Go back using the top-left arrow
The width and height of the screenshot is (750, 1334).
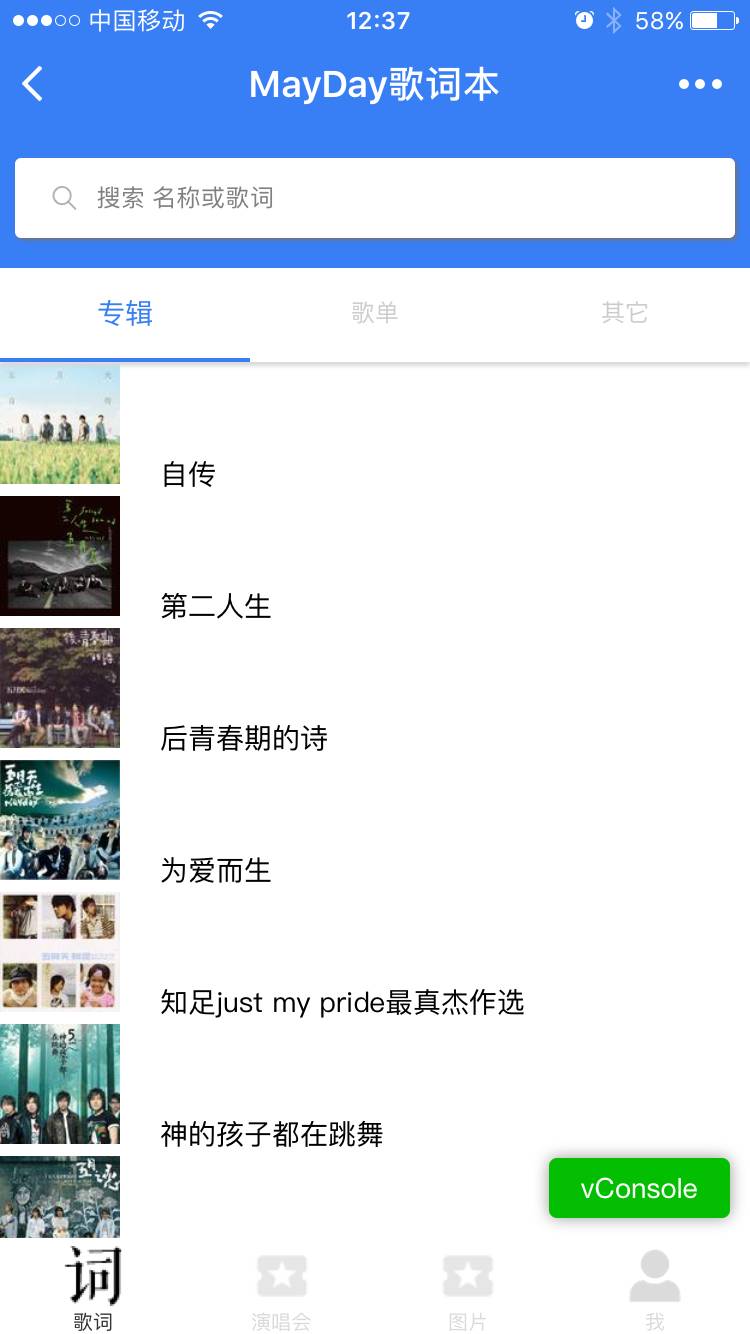coord(33,84)
